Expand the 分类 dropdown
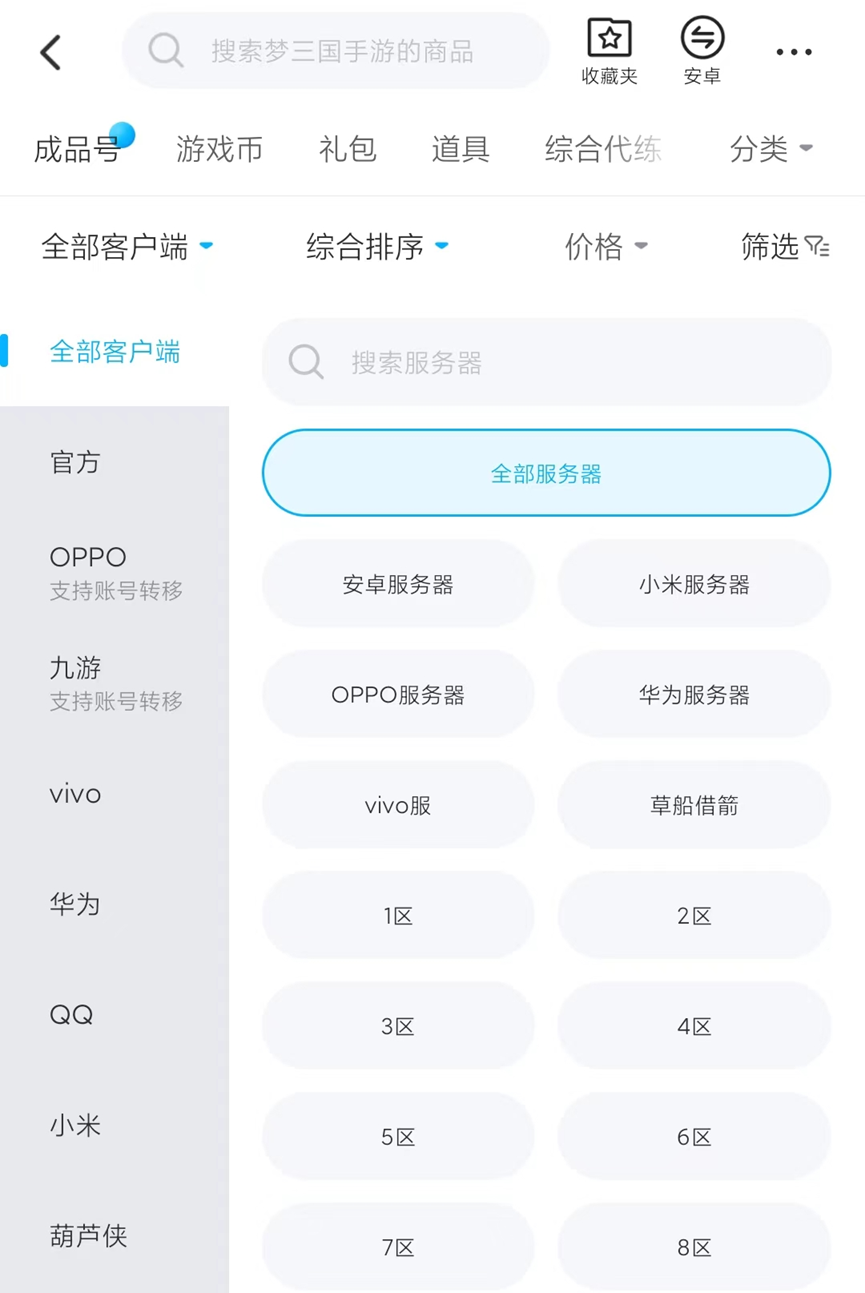Image resolution: width=865 pixels, height=1293 pixels. pos(770,149)
